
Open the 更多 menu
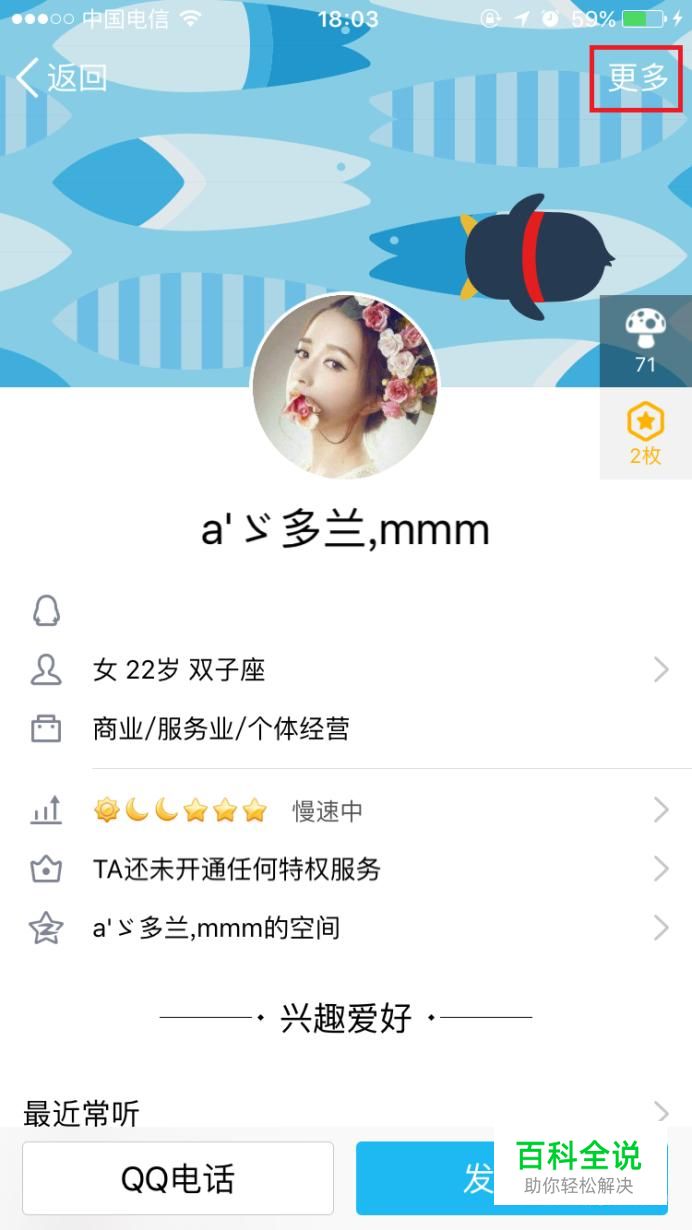coord(637,77)
